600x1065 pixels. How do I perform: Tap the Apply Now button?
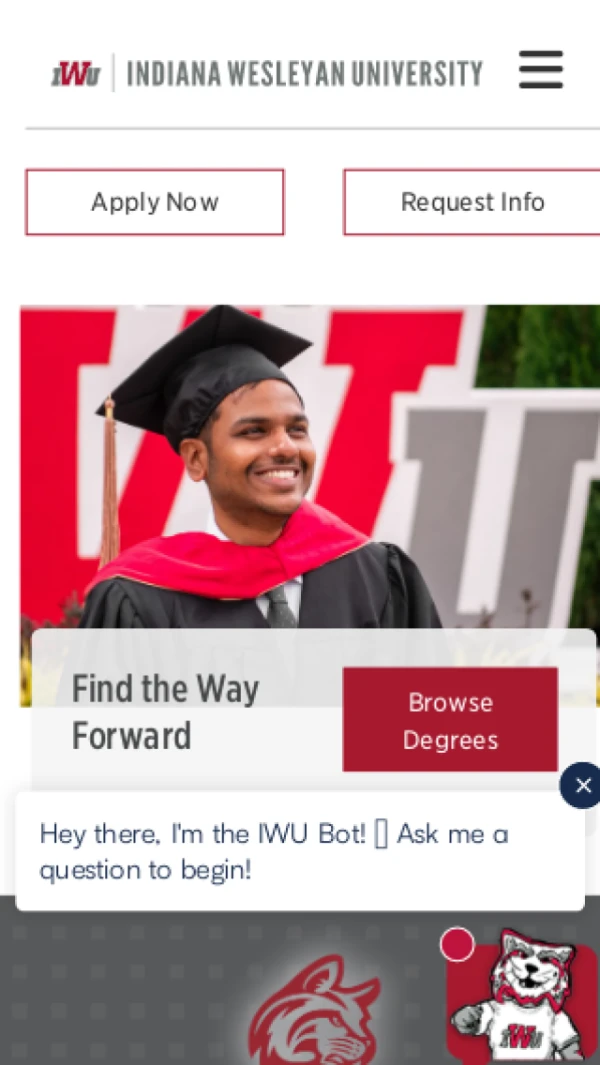[155, 202]
